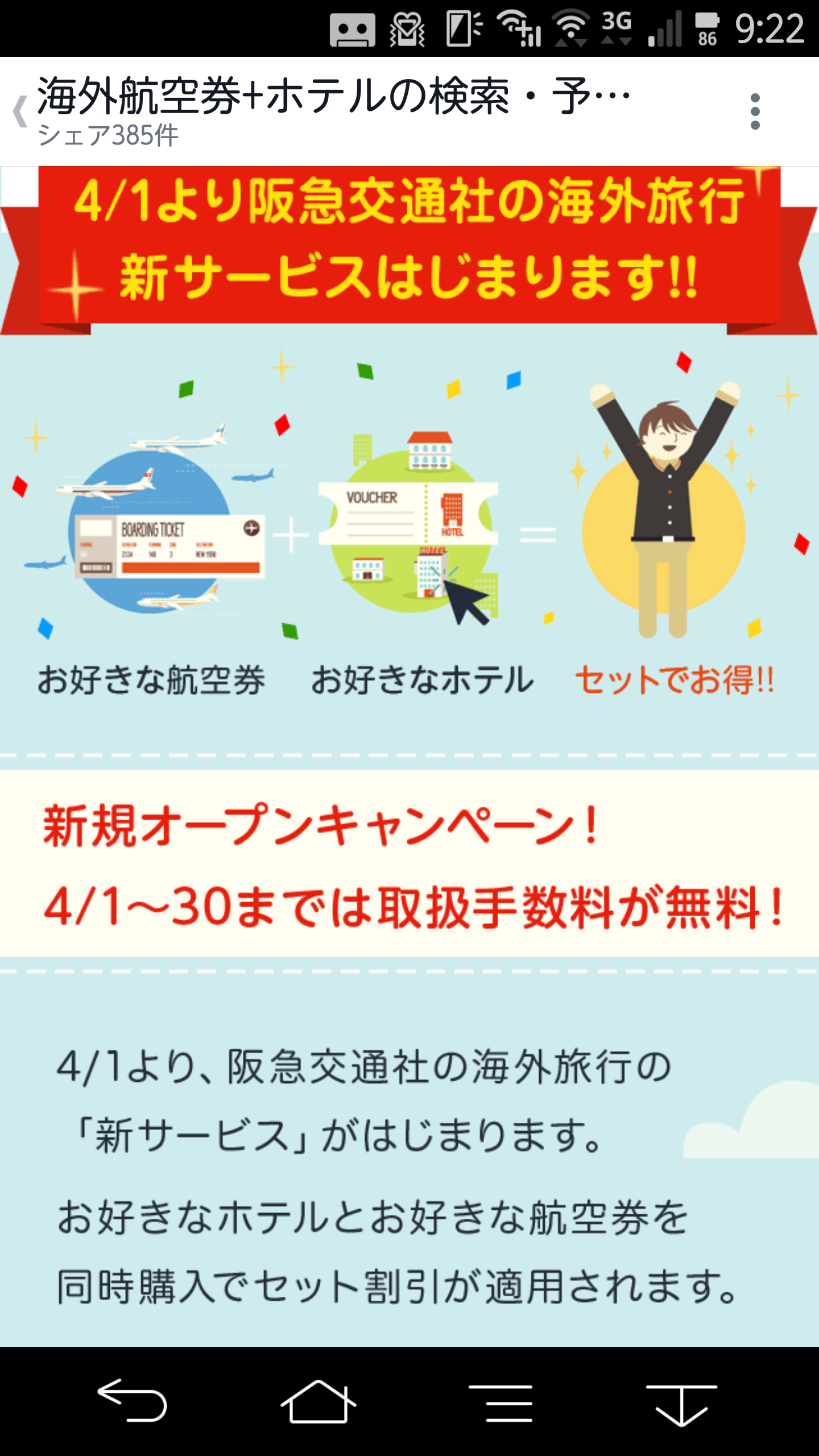This screenshot has width=819, height=1456.
Task: Open the three-dot overflow menu
Action: (x=755, y=111)
